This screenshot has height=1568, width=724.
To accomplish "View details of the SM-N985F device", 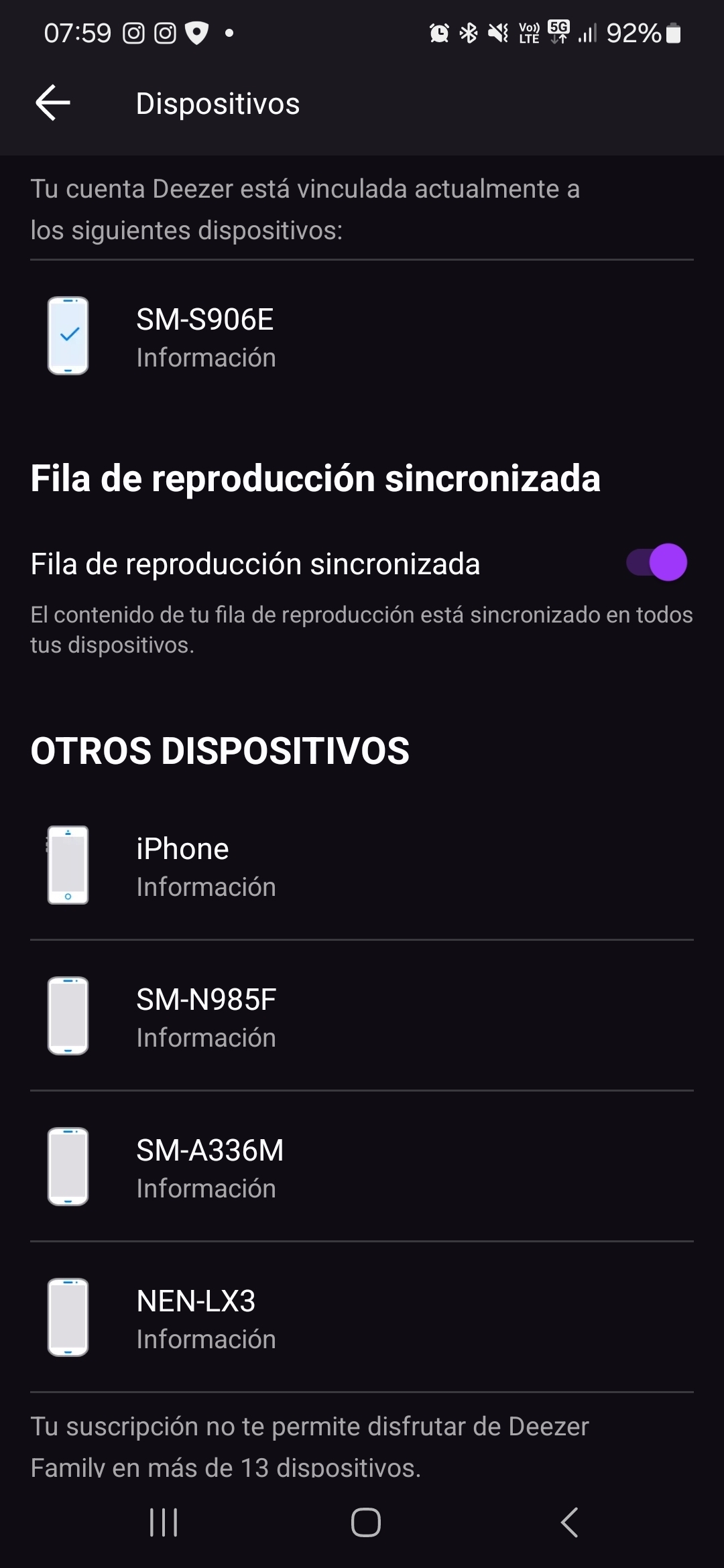I will pyautogui.click(x=362, y=1016).
